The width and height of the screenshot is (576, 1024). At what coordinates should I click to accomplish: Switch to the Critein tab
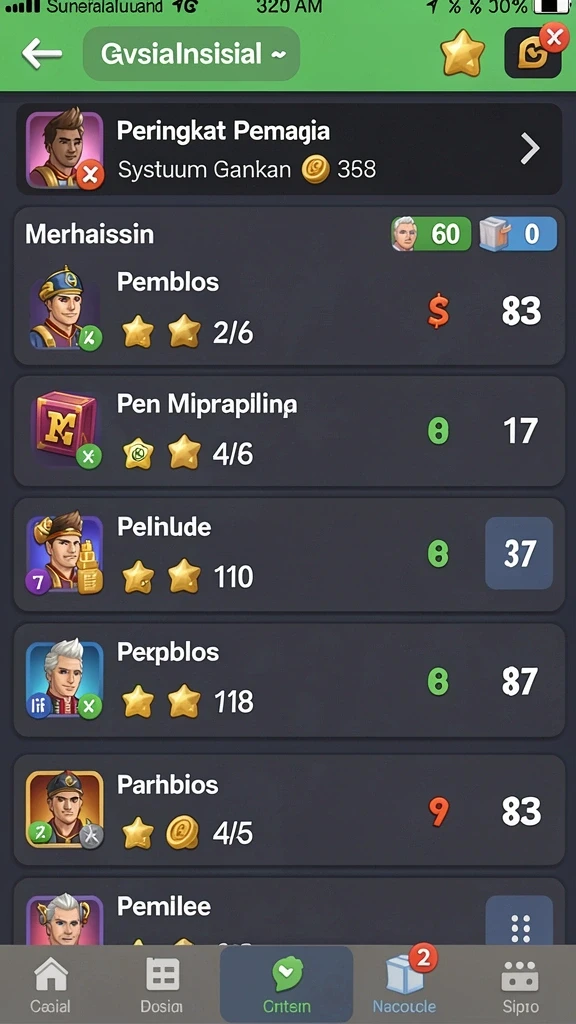pos(287,985)
